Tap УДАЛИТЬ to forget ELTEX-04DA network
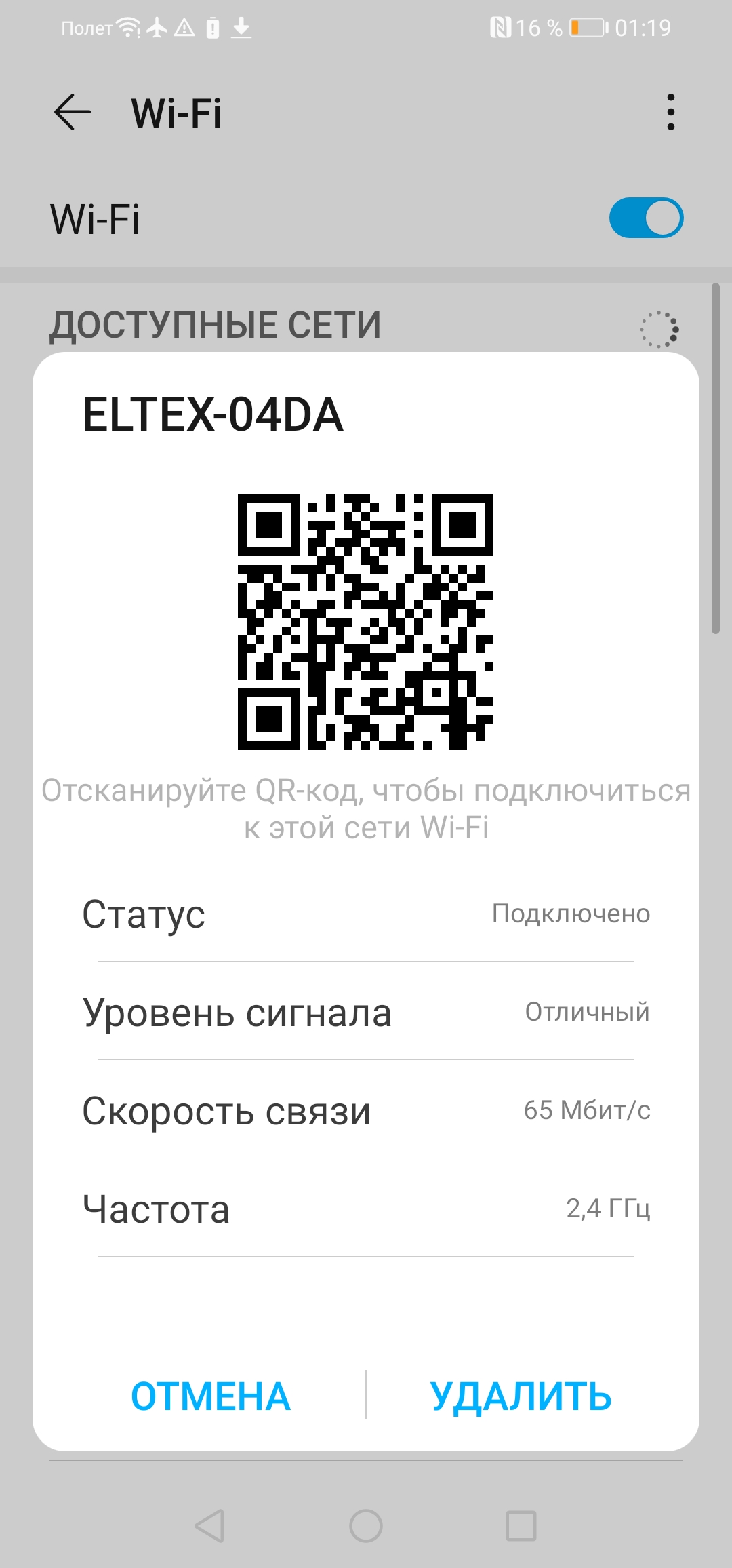Image resolution: width=732 pixels, height=1568 pixels. point(521,1396)
